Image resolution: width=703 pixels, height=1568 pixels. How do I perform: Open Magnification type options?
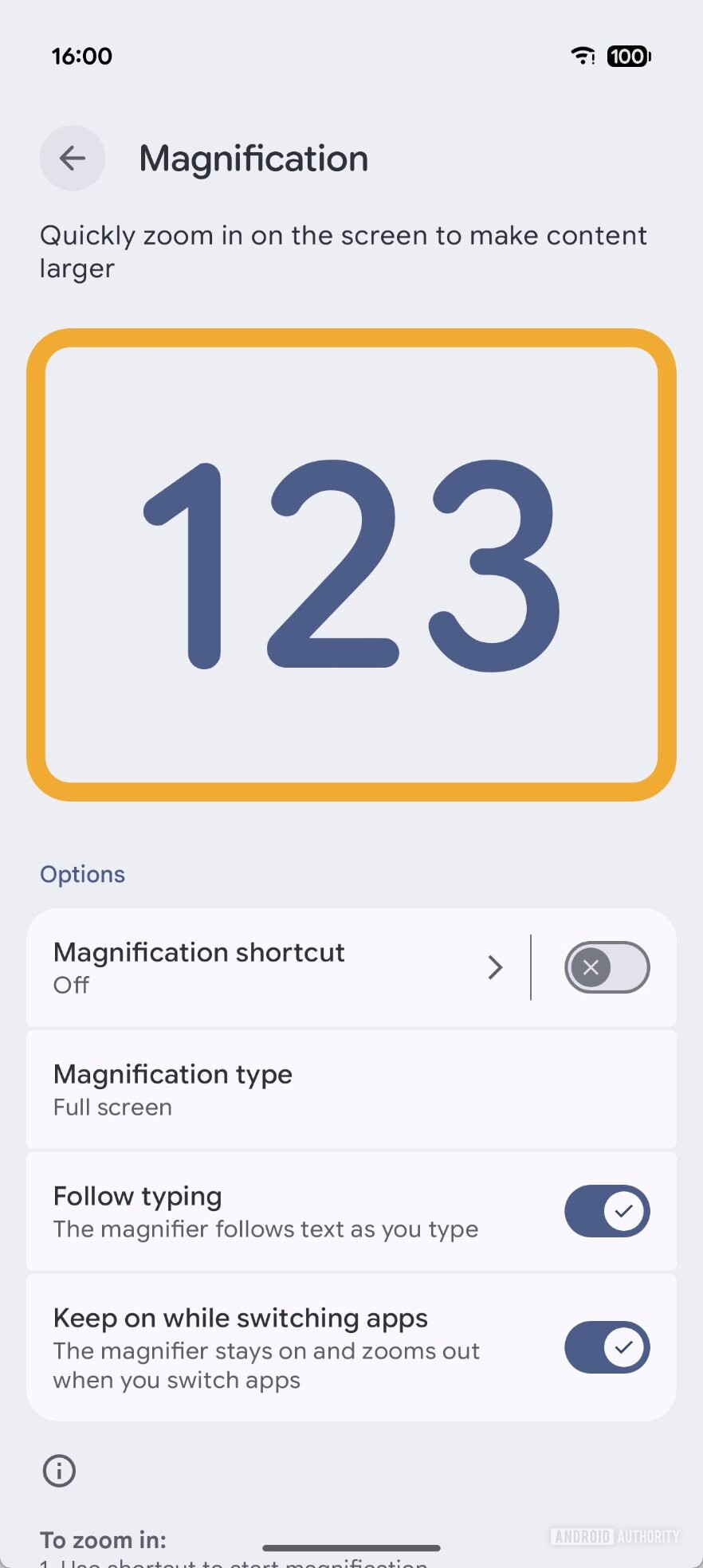(x=351, y=1089)
